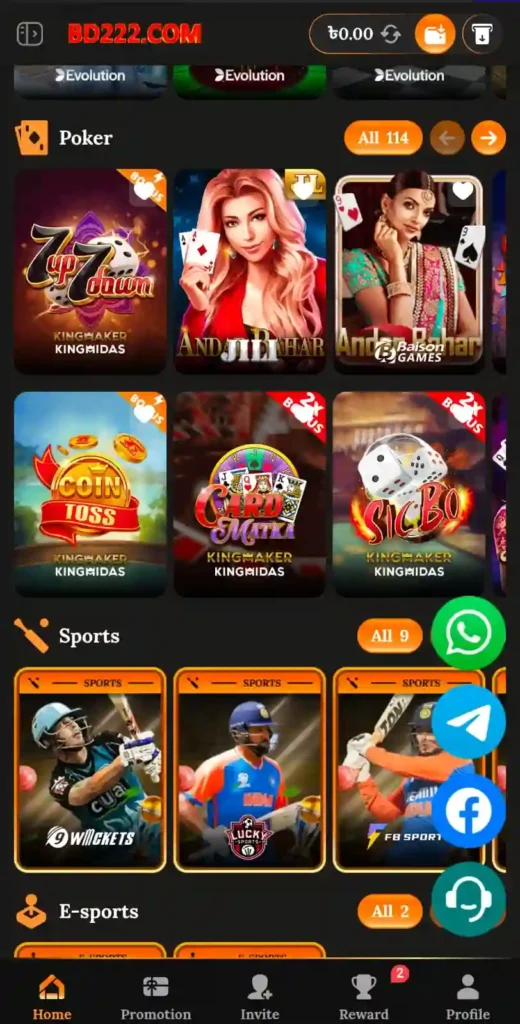Open 9Wickets sports card
The height and width of the screenshot is (1024, 520).
click(x=90, y=770)
